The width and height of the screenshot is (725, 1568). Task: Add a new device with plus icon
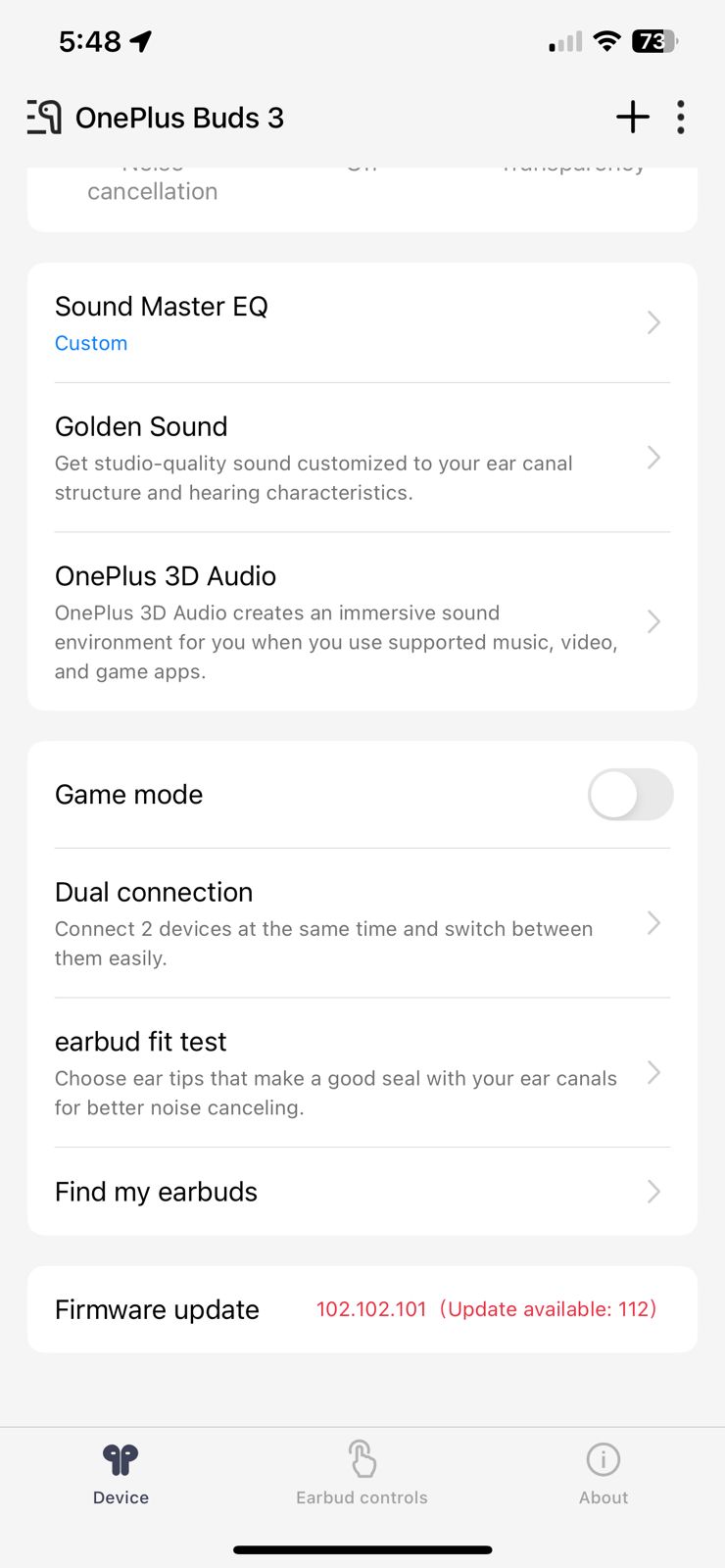click(633, 118)
